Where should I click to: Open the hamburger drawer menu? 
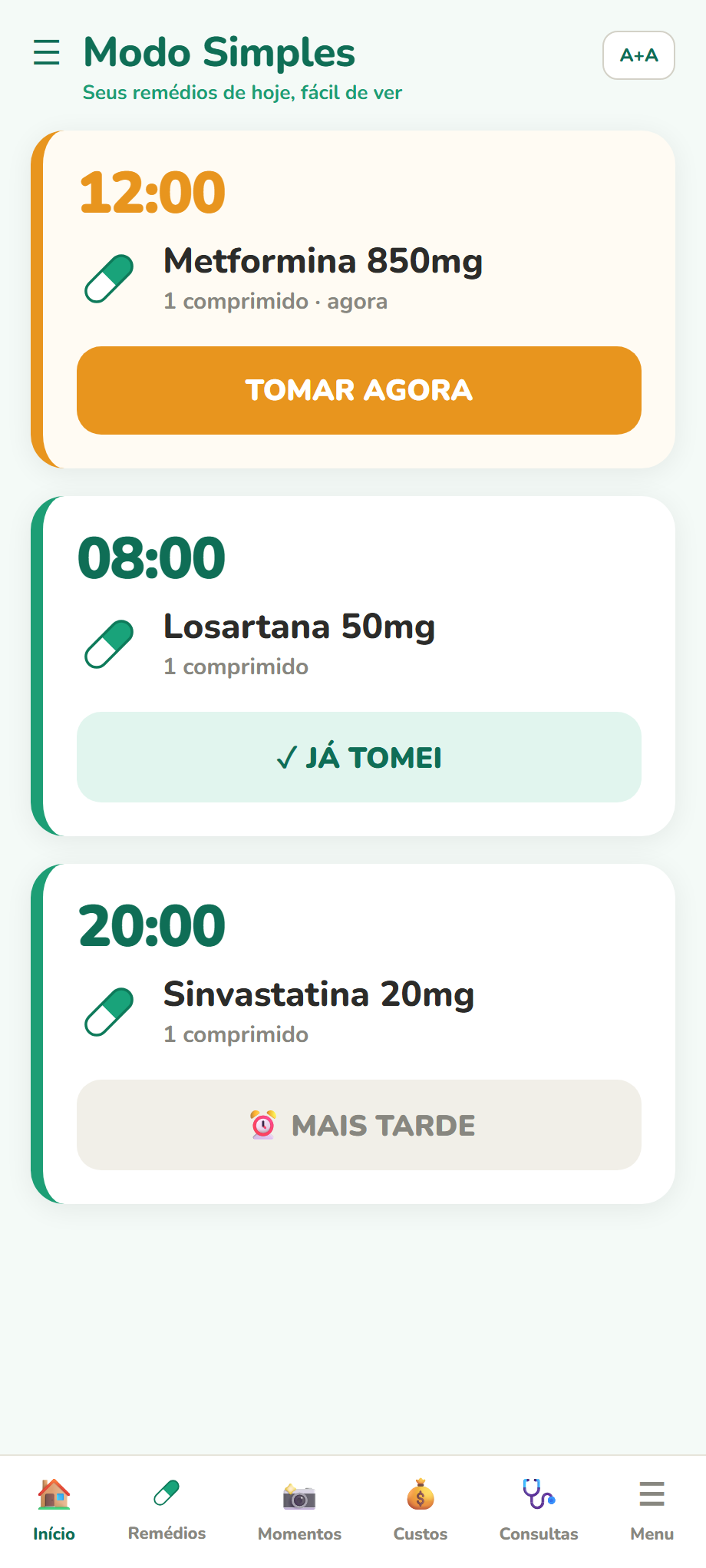click(47, 52)
